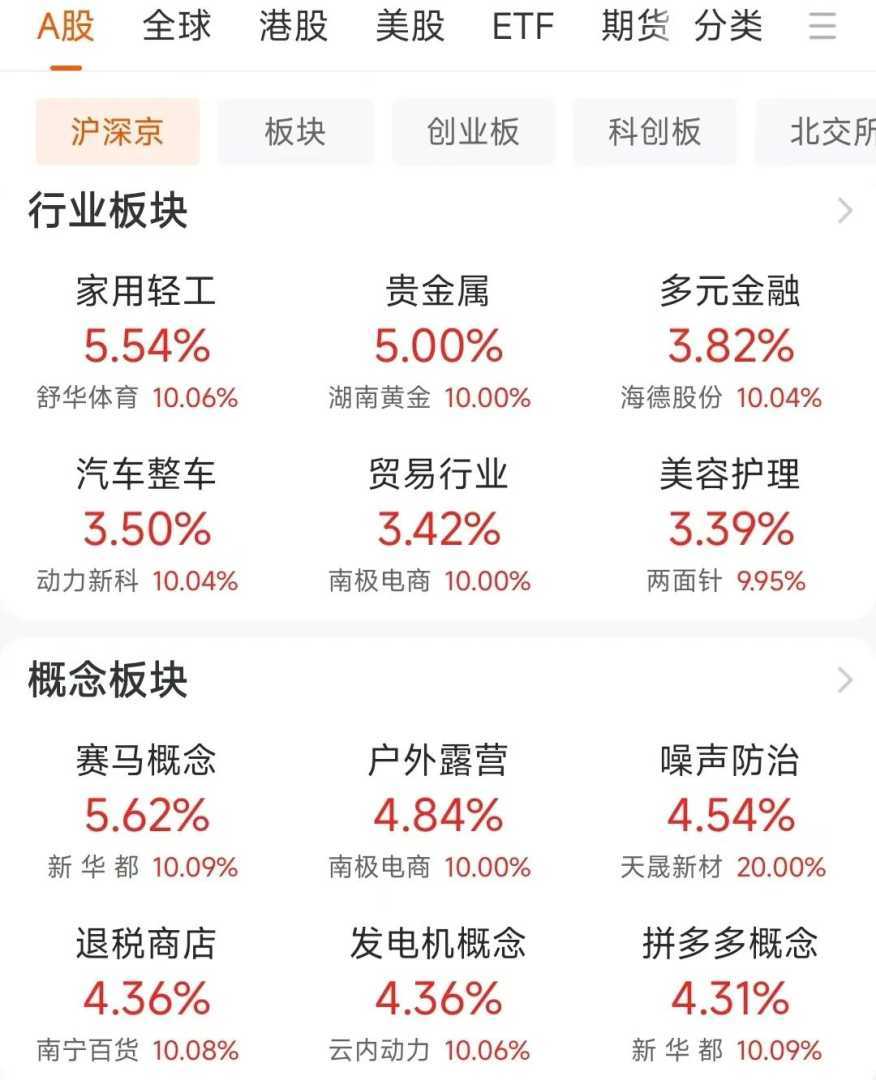Expand the 概念板块 section arrow
The width and height of the screenshot is (876, 1080).
[x=845, y=681]
